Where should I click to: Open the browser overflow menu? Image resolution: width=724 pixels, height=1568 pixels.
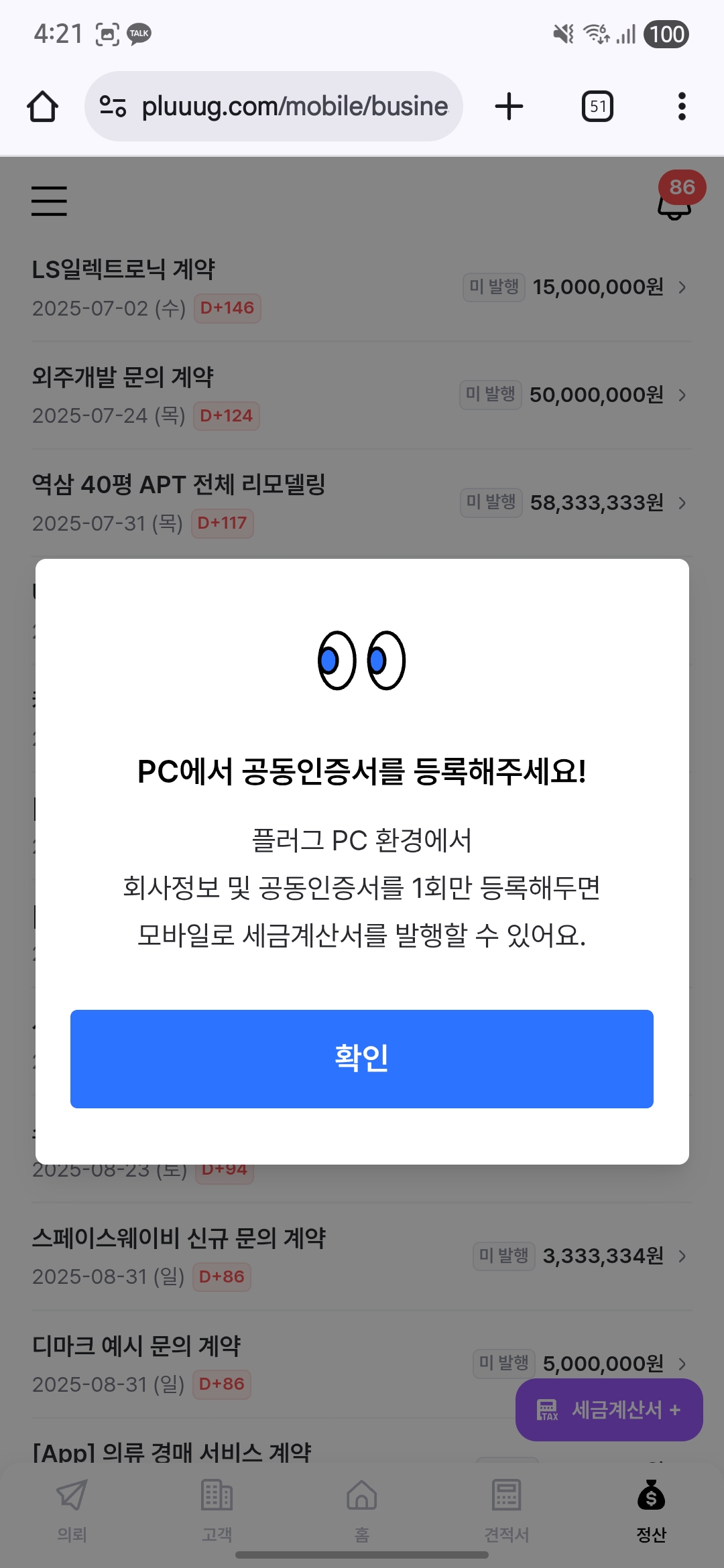(x=682, y=107)
